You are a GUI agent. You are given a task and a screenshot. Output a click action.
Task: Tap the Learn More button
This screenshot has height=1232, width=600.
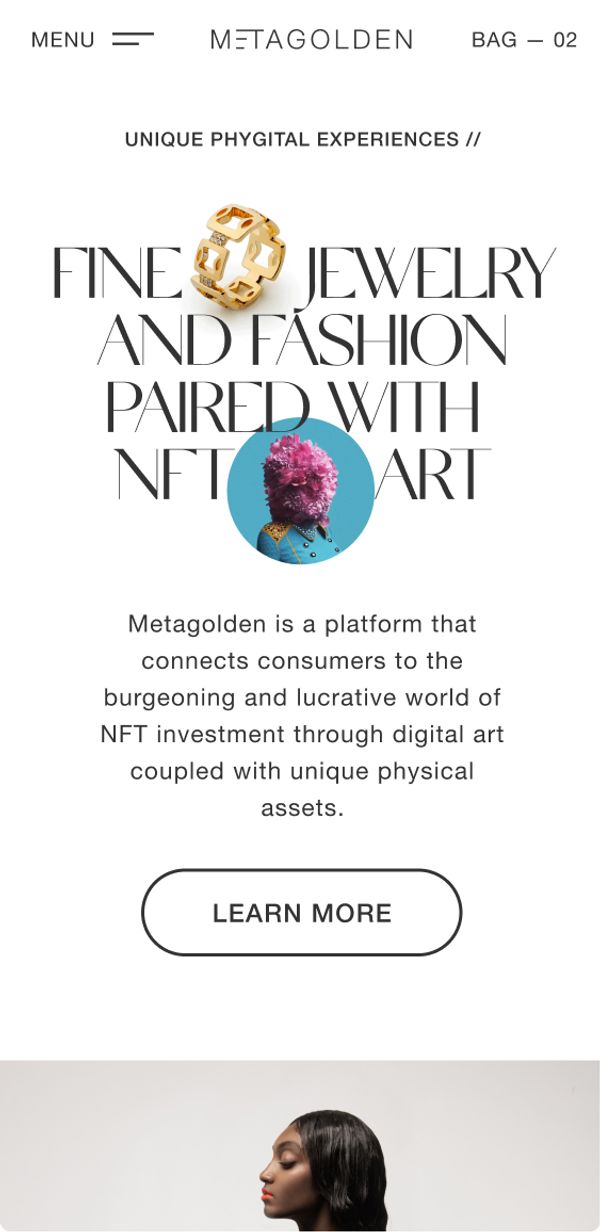301,912
